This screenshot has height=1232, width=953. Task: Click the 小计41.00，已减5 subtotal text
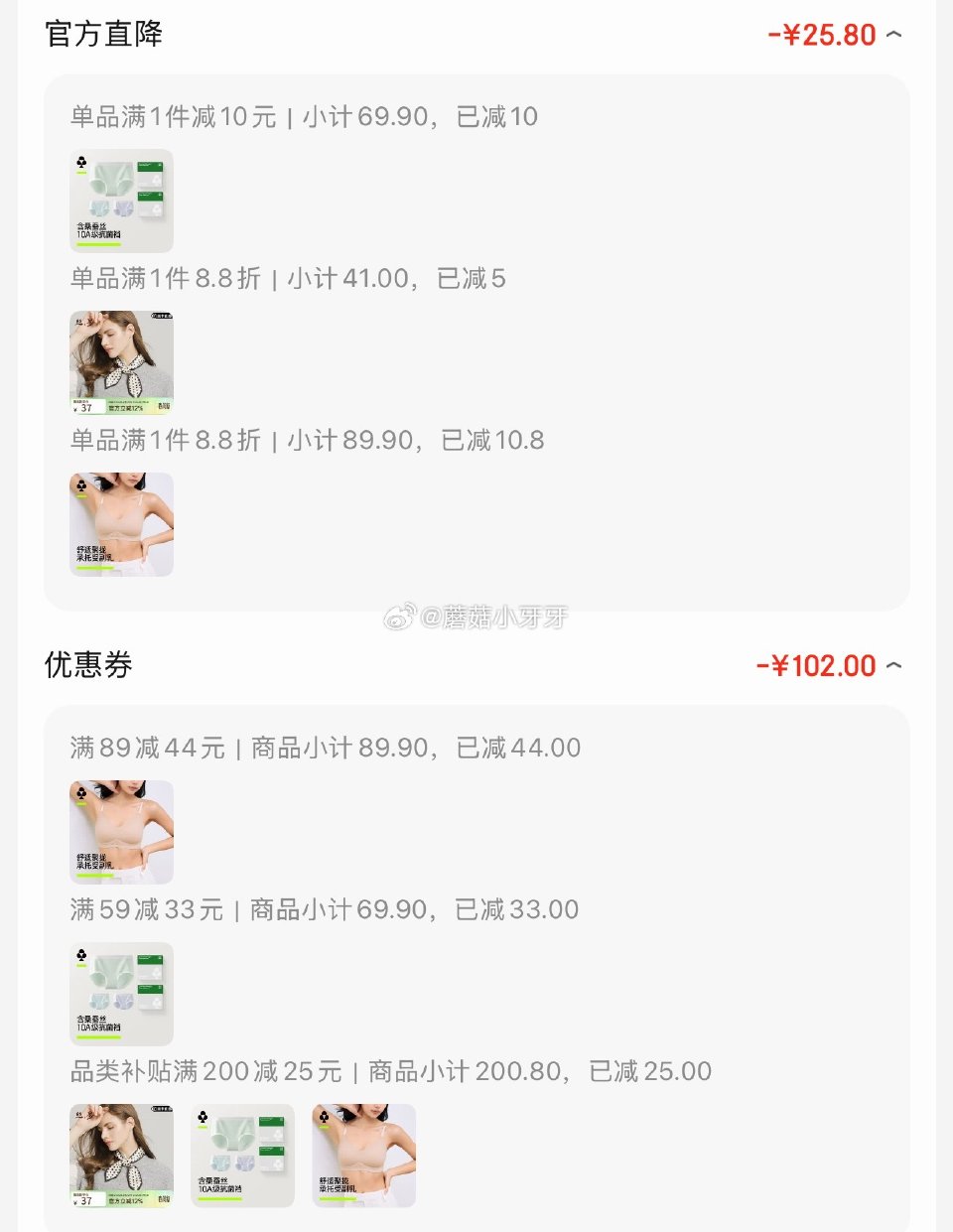pos(399,278)
